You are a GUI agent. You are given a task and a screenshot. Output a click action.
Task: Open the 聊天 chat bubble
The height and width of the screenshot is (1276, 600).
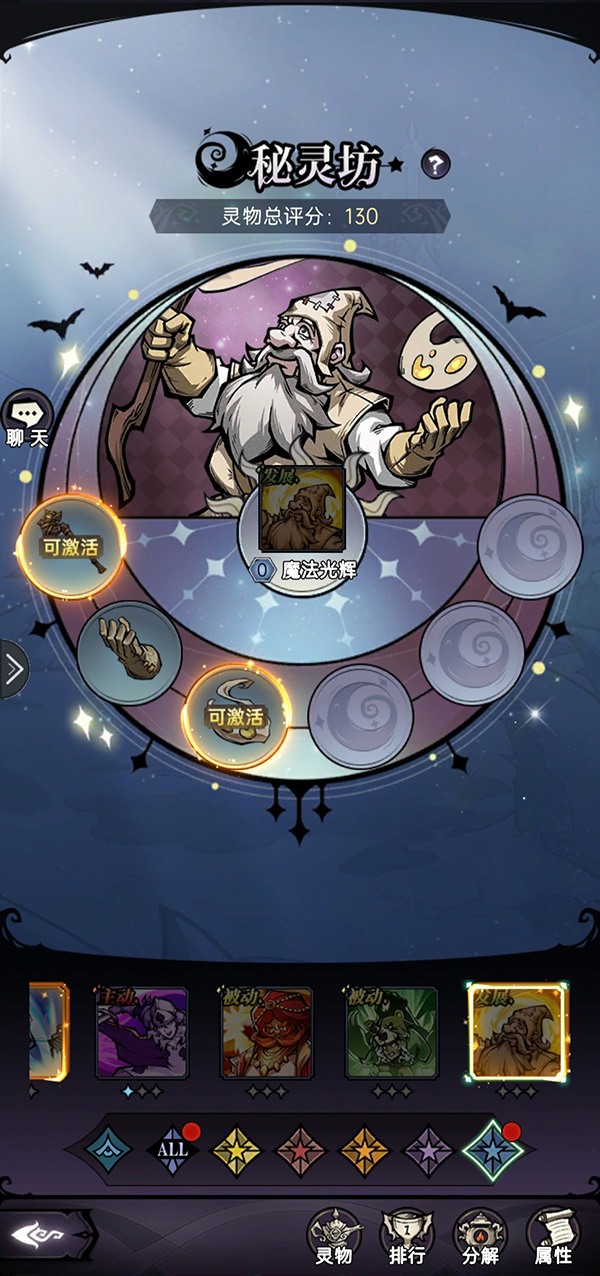coord(27,414)
